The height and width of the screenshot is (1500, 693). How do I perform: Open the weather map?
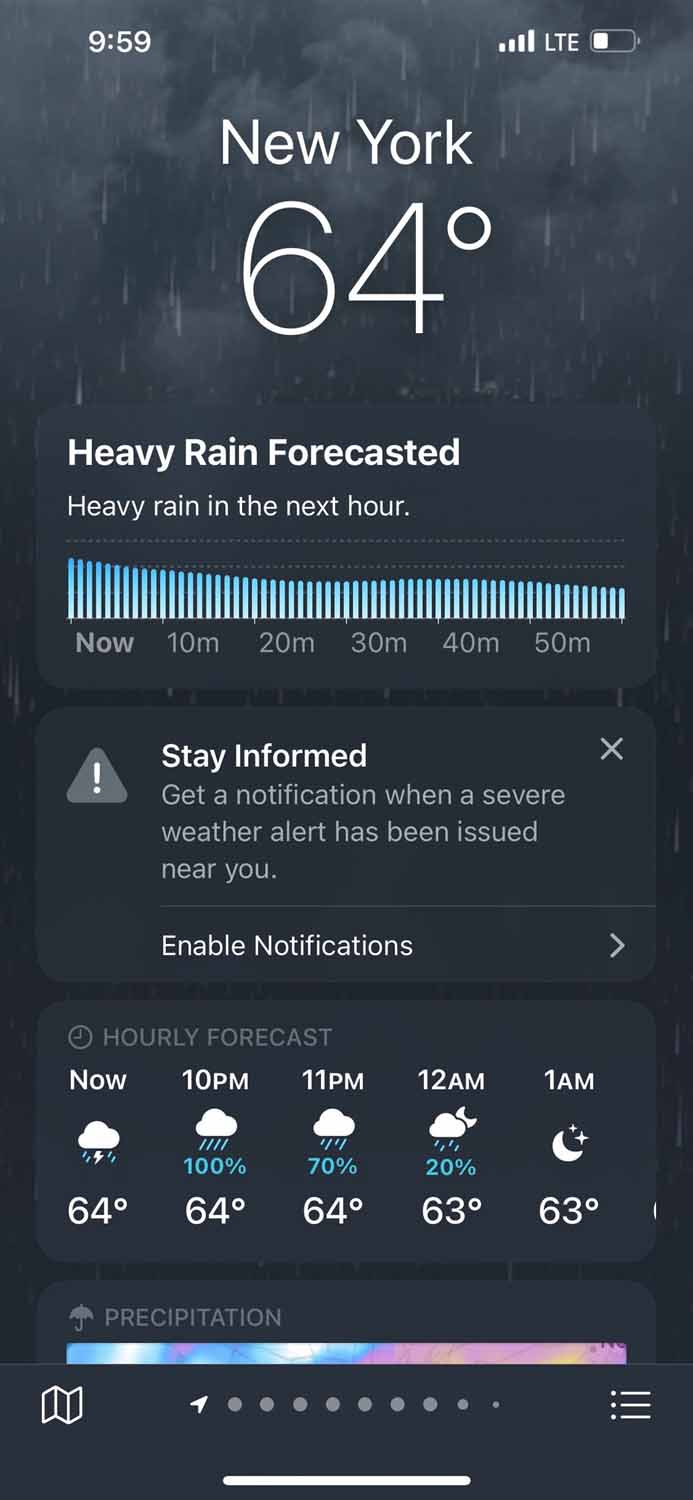[61, 1405]
